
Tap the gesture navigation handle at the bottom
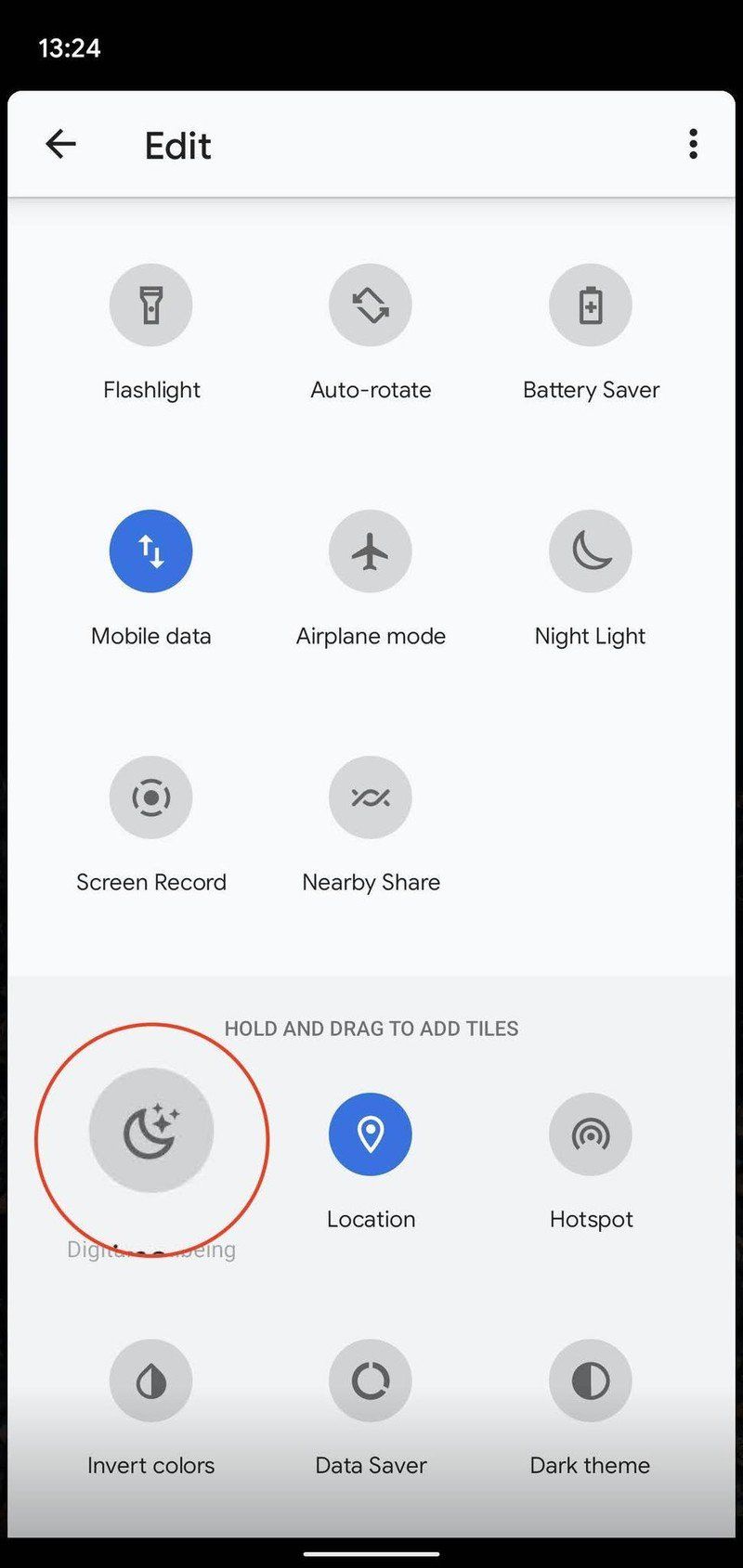point(371,1552)
